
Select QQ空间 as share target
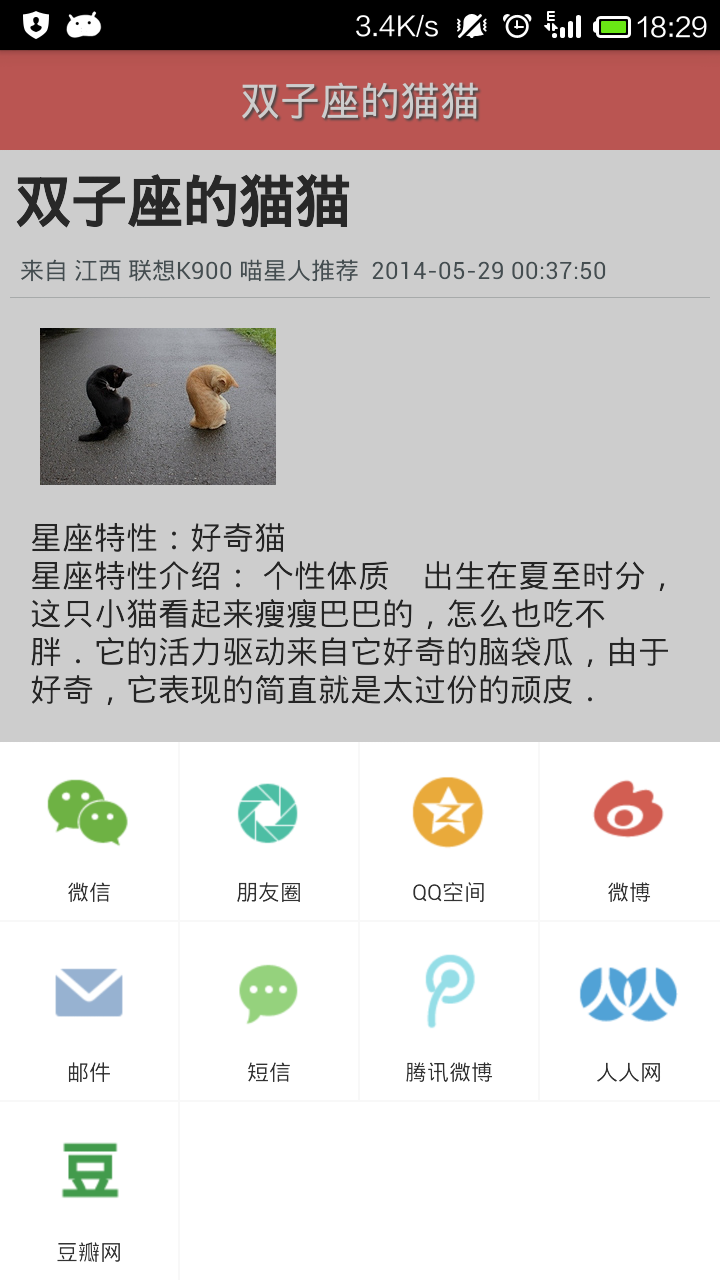click(x=448, y=830)
